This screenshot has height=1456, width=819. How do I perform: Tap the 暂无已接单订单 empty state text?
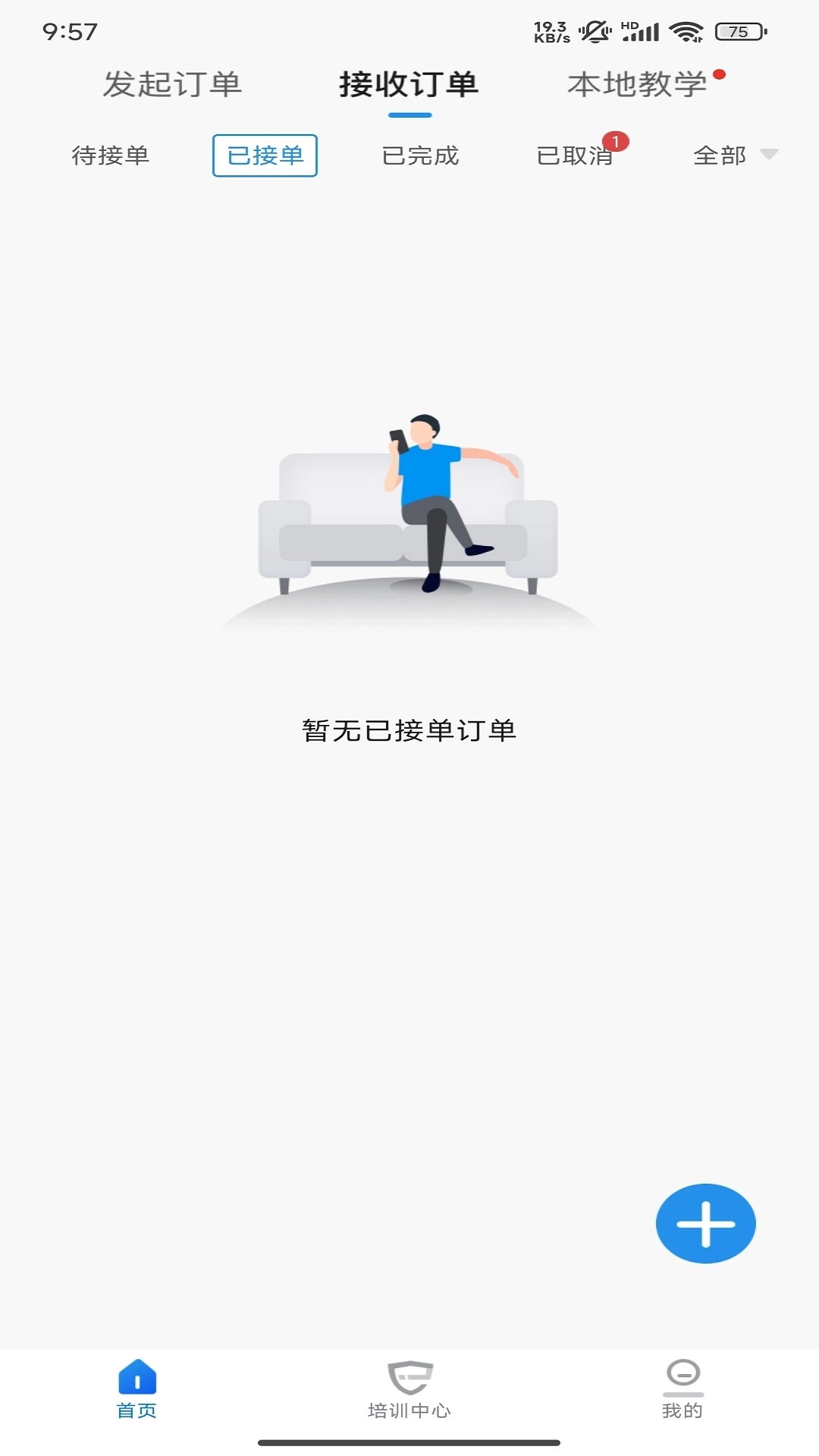[x=409, y=730]
